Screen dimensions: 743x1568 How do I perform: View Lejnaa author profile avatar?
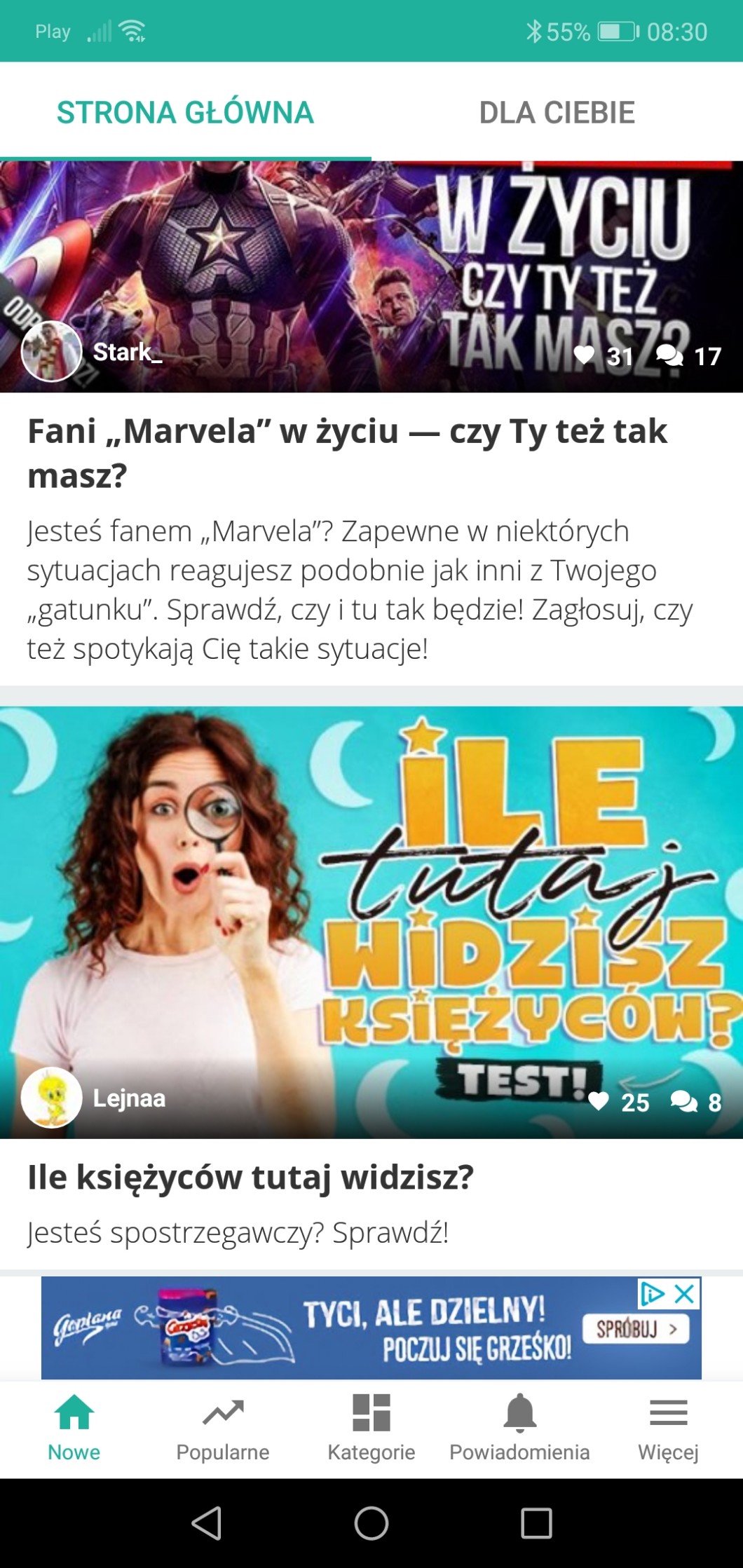point(51,1098)
